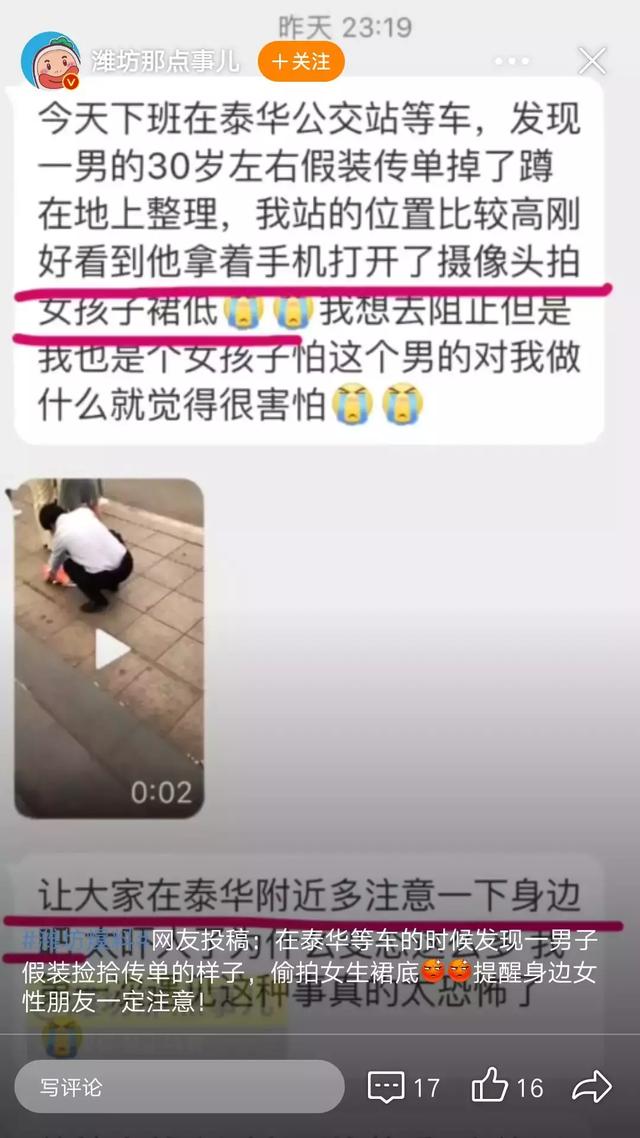Open the three-dot more options menu
Image resolution: width=640 pixels, height=1138 pixels.
pos(512,61)
